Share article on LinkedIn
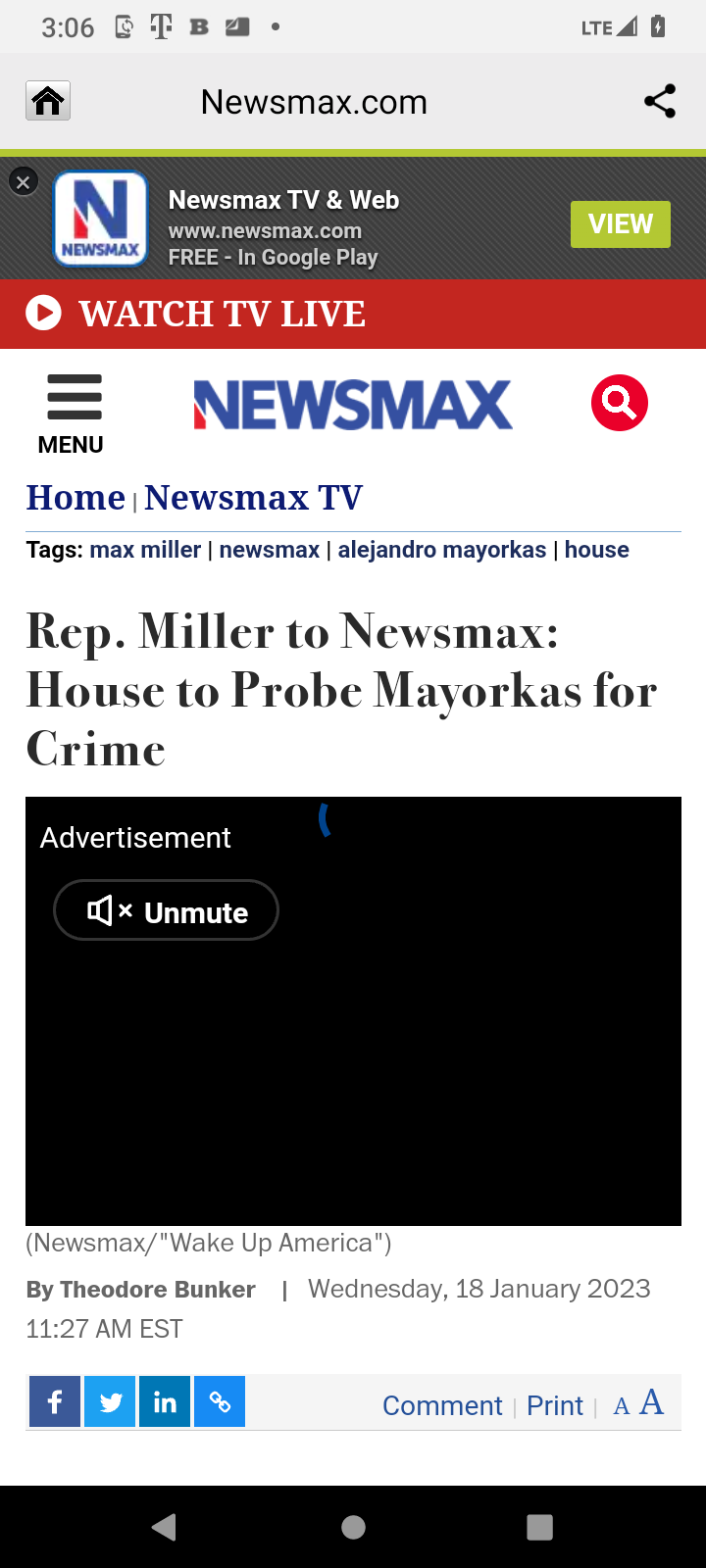Viewport: 706px width, 1568px height. pos(165,1402)
